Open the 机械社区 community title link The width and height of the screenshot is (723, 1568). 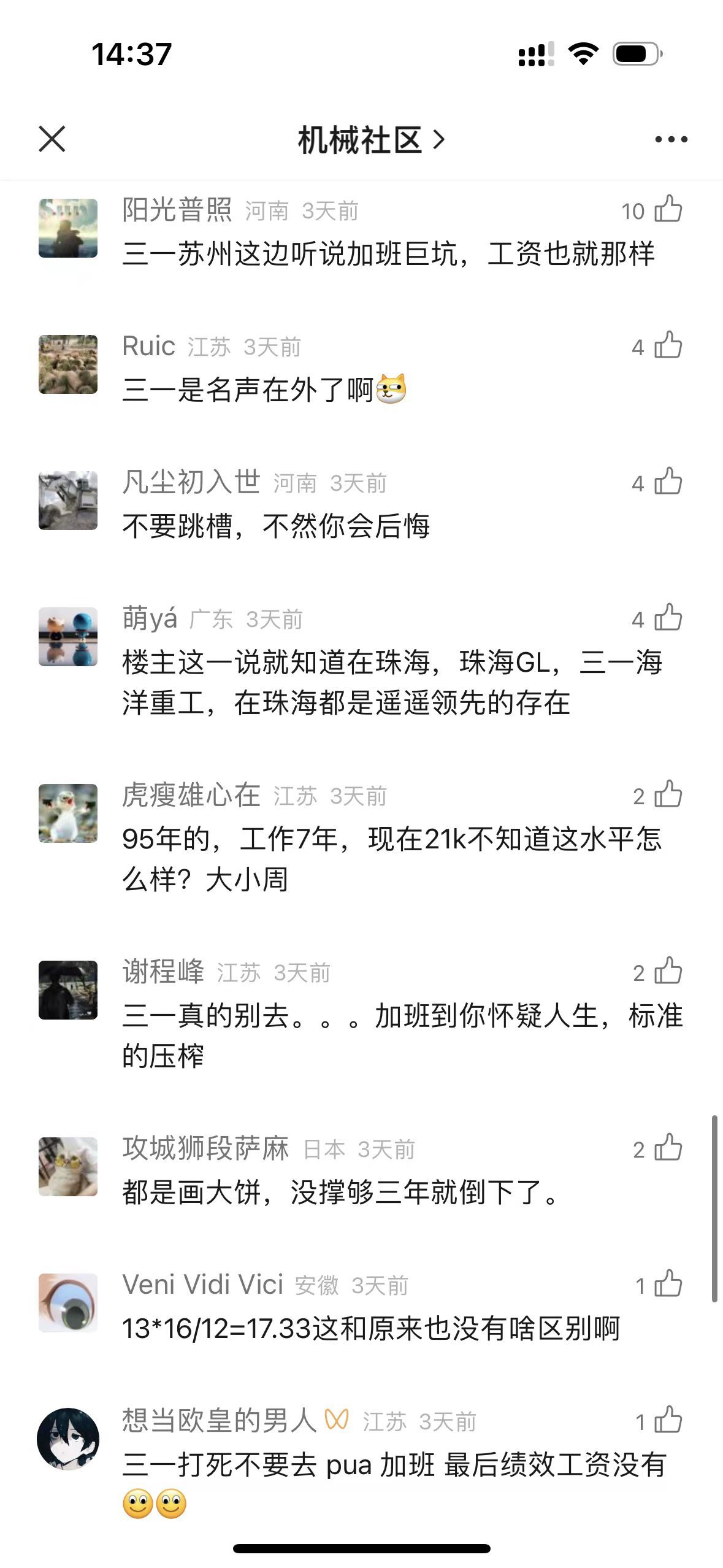coord(370,140)
